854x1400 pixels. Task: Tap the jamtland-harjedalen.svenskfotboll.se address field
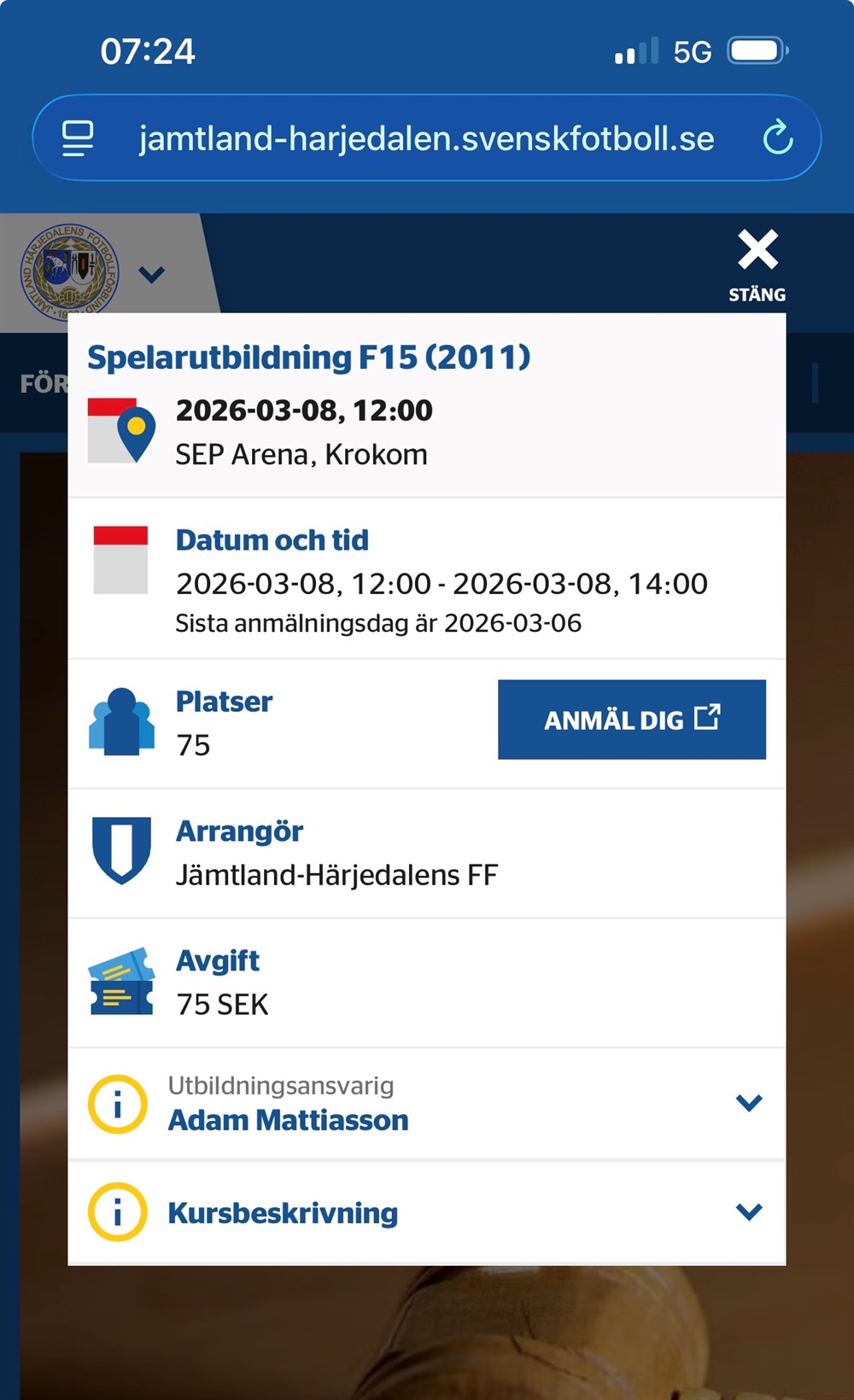pos(426,138)
